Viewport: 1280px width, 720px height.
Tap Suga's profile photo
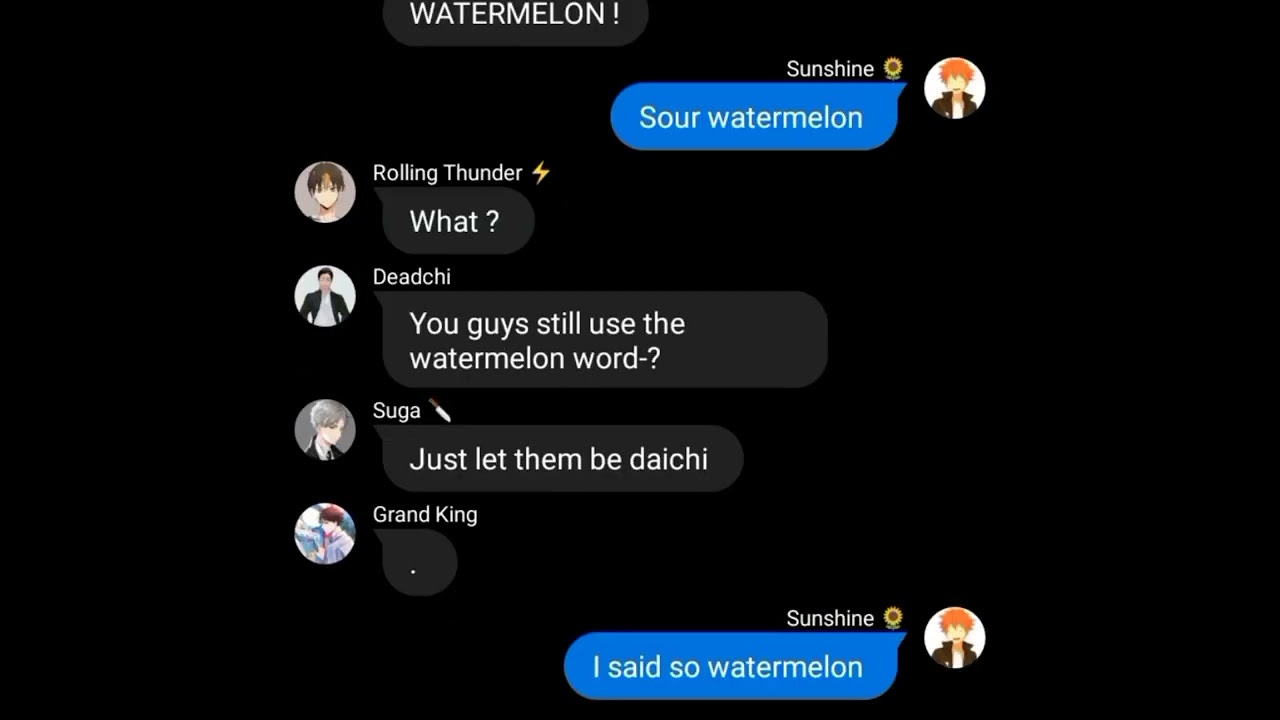coord(325,430)
